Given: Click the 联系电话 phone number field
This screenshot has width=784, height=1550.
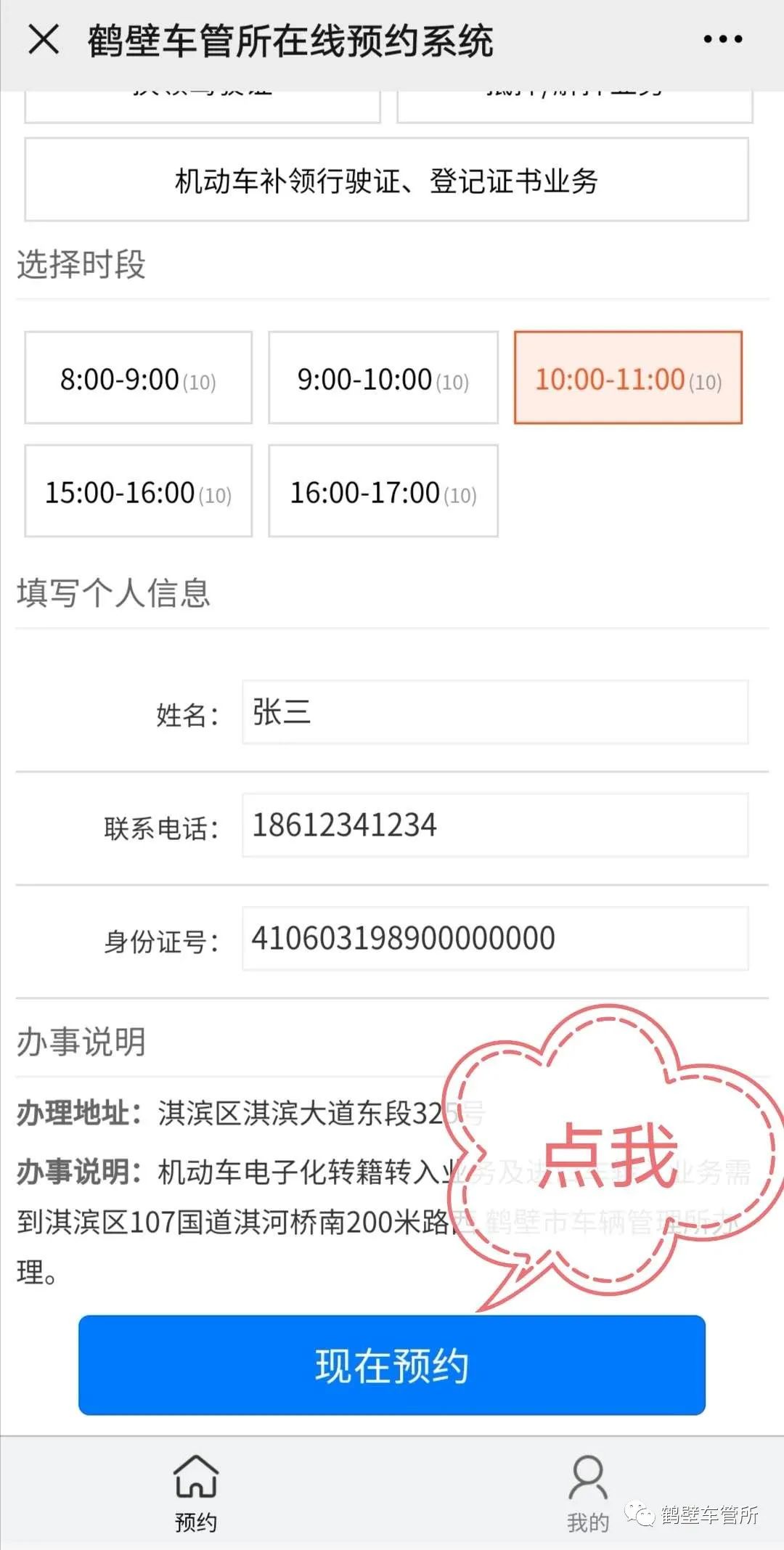Looking at the screenshot, I should click(x=496, y=825).
